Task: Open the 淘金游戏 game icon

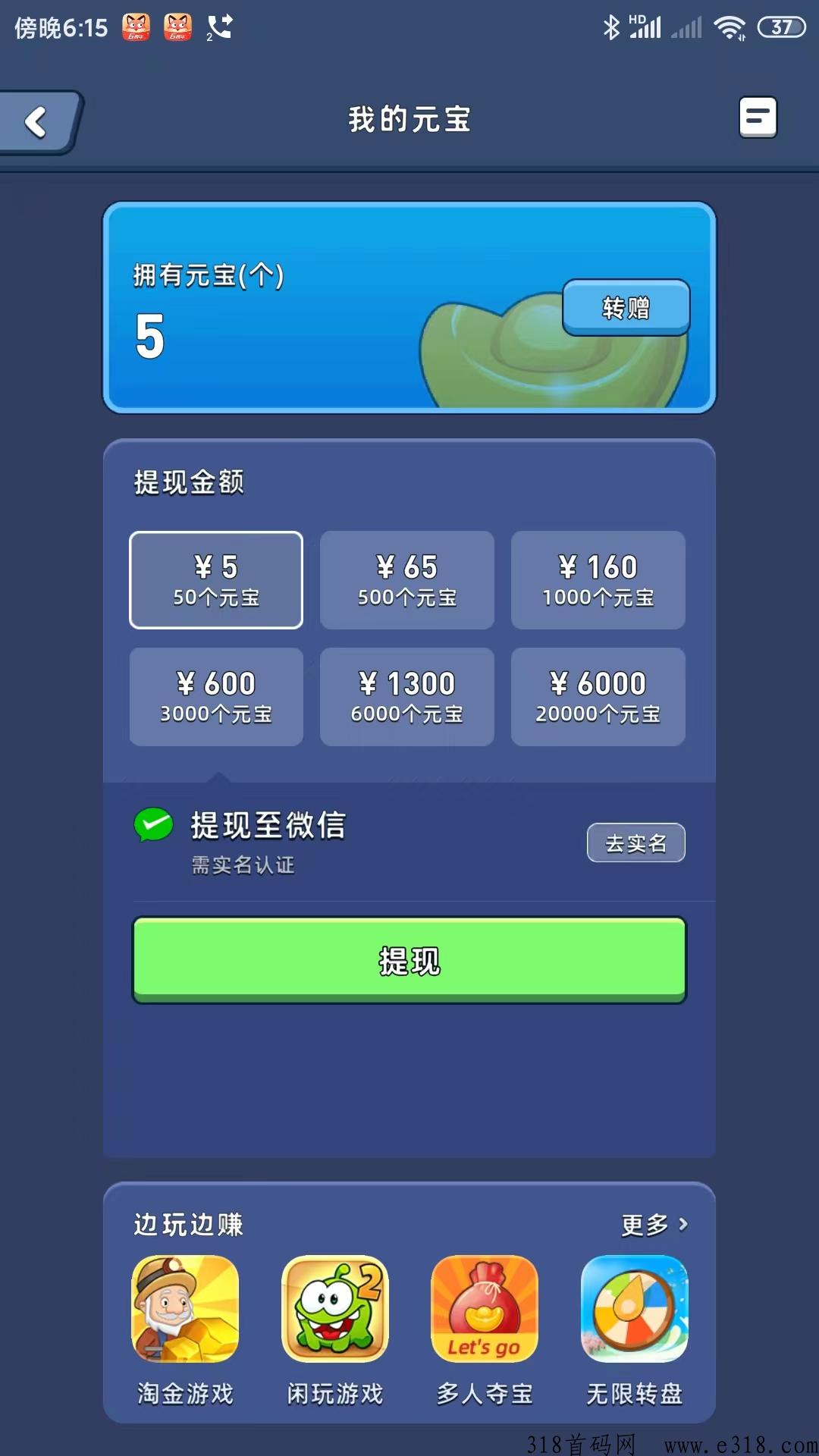Action: click(x=184, y=1310)
